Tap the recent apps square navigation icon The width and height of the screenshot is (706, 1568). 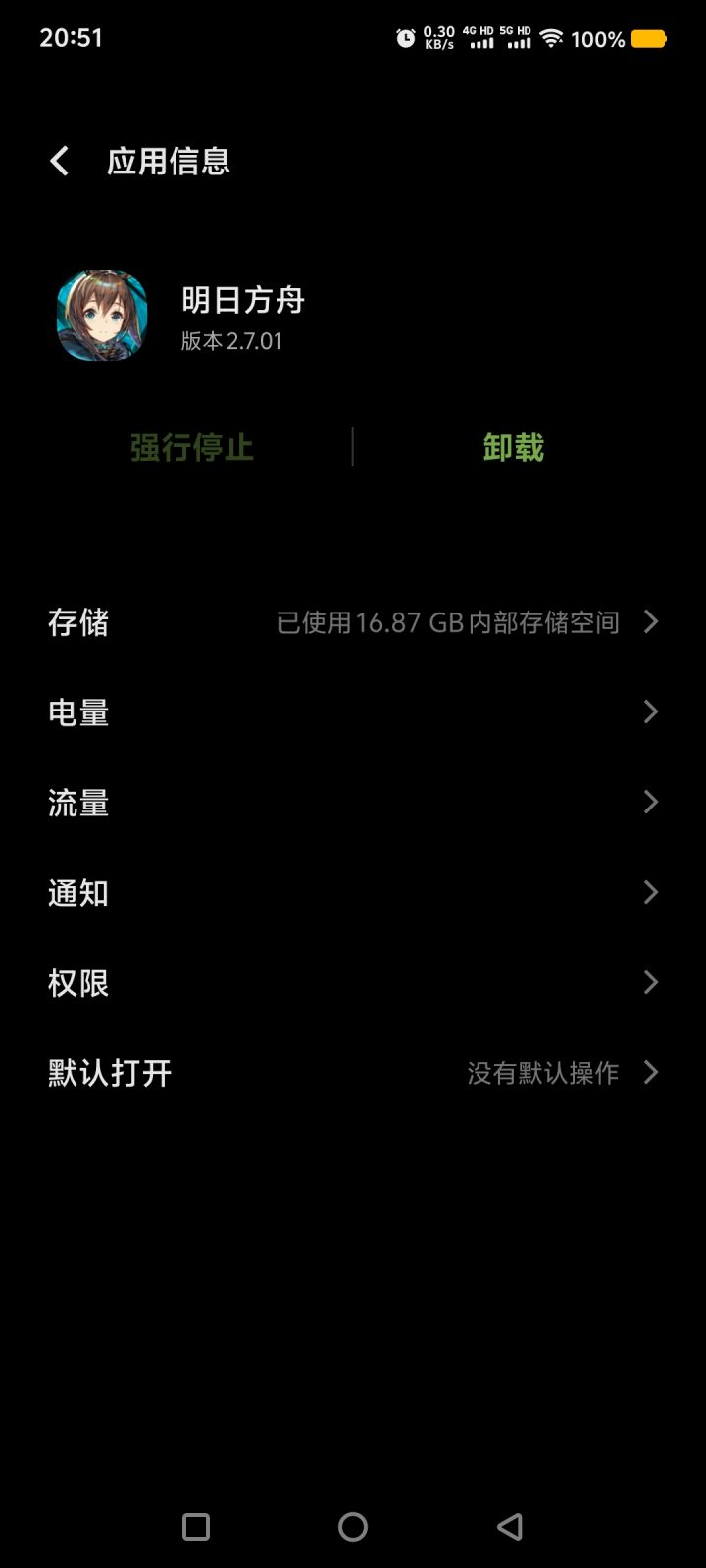coord(194,1526)
